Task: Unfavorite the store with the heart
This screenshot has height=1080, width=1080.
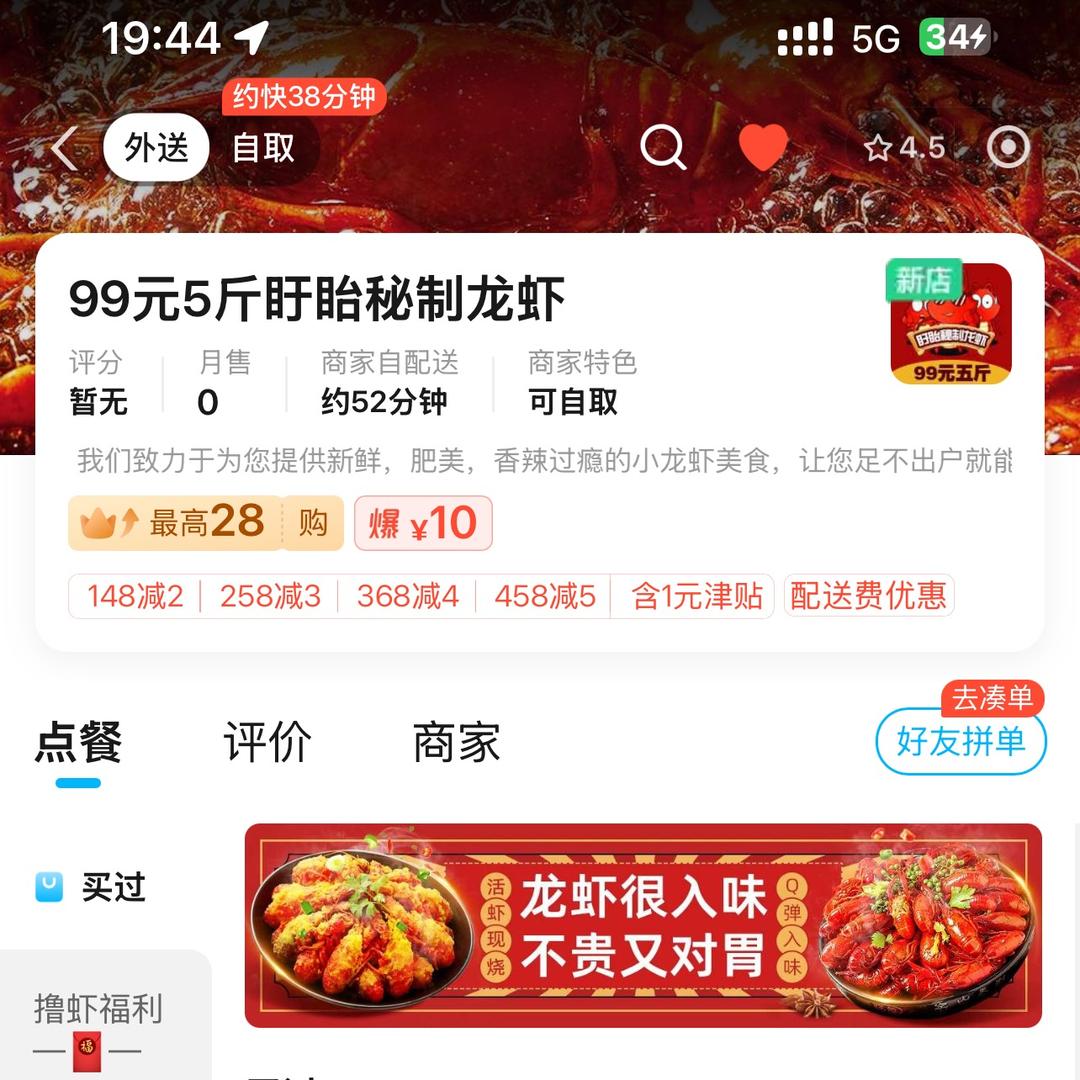Action: (763, 148)
